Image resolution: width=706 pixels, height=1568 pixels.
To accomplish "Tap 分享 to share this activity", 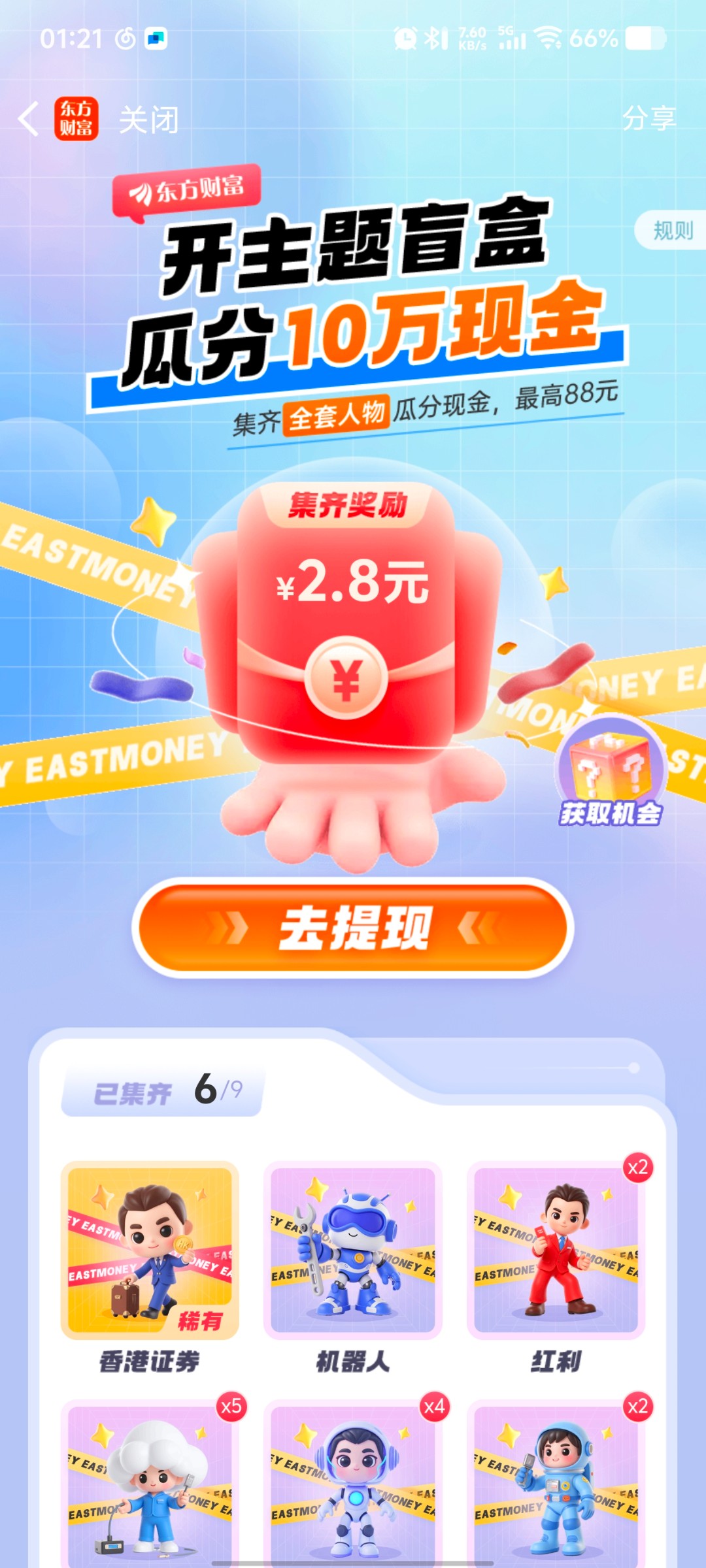I will [x=648, y=118].
